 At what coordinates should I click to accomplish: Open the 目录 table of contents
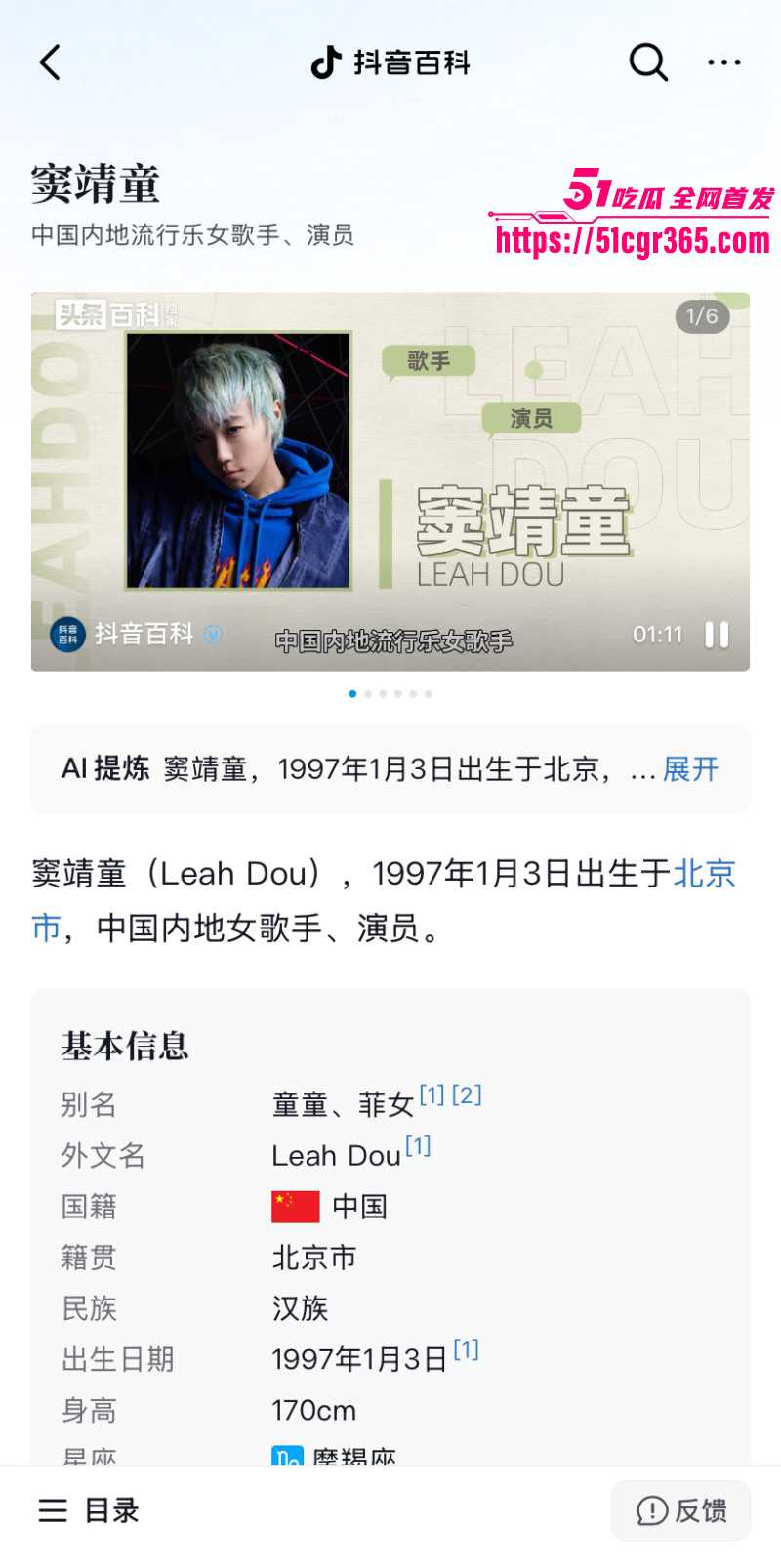89,1510
